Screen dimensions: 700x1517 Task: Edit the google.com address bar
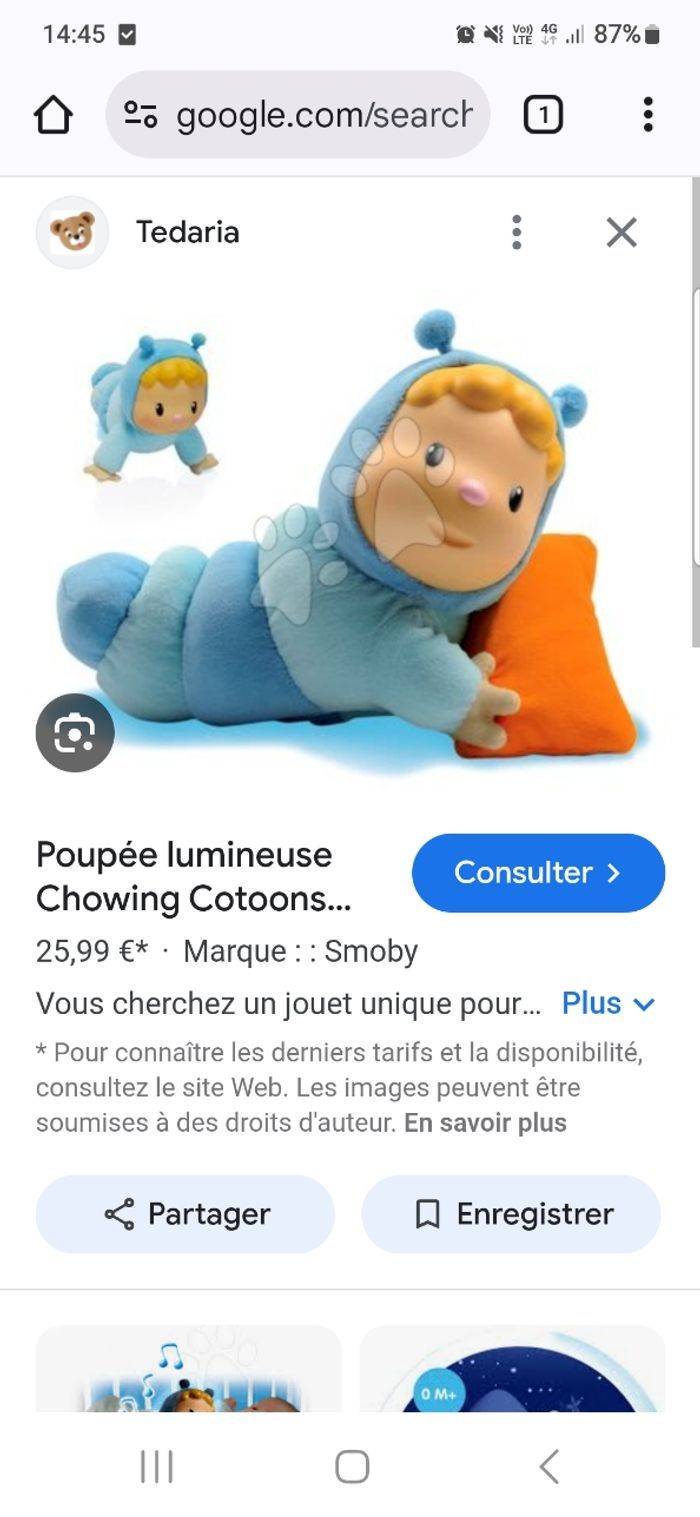(298, 115)
